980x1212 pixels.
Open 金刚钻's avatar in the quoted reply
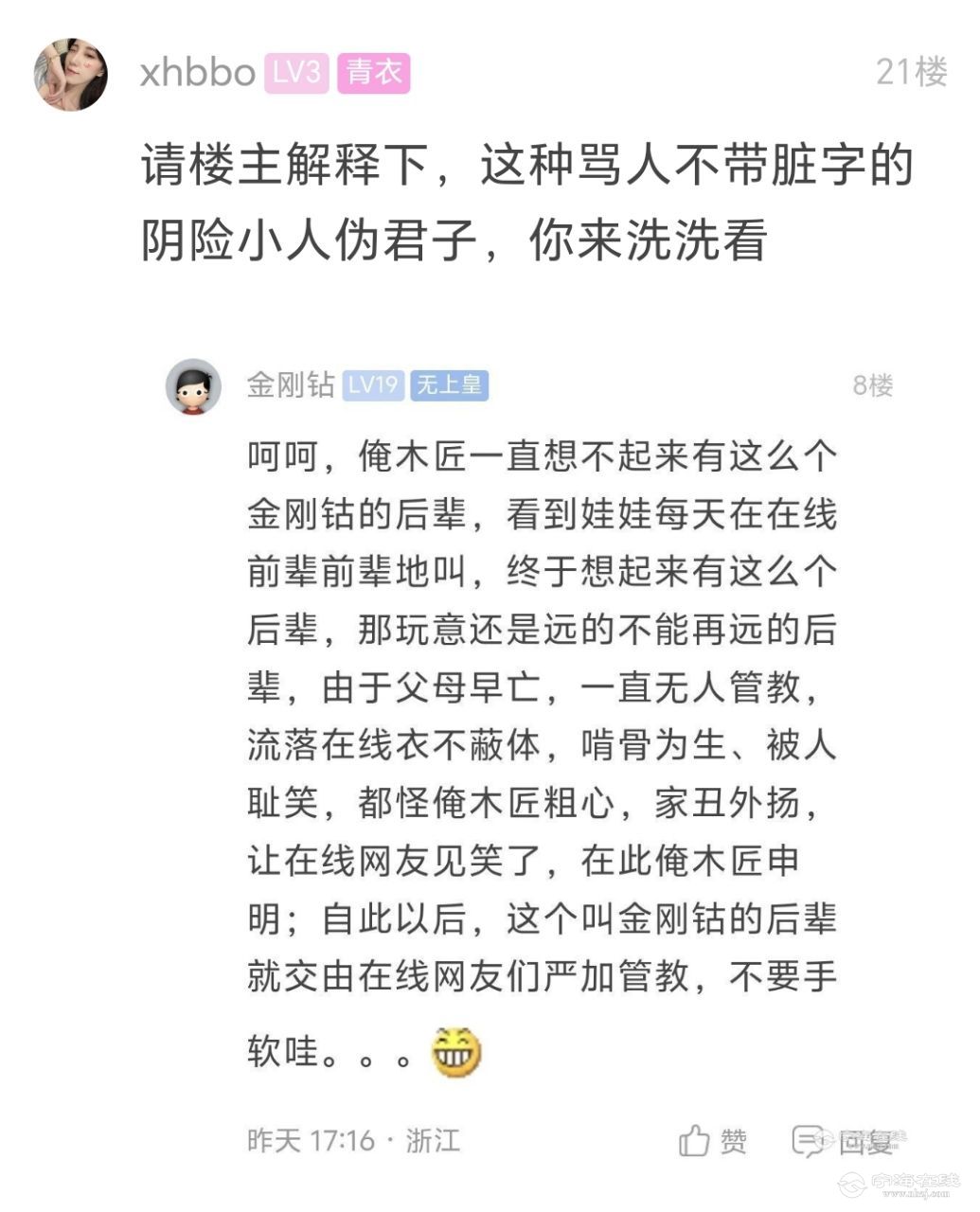click(194, 385)
